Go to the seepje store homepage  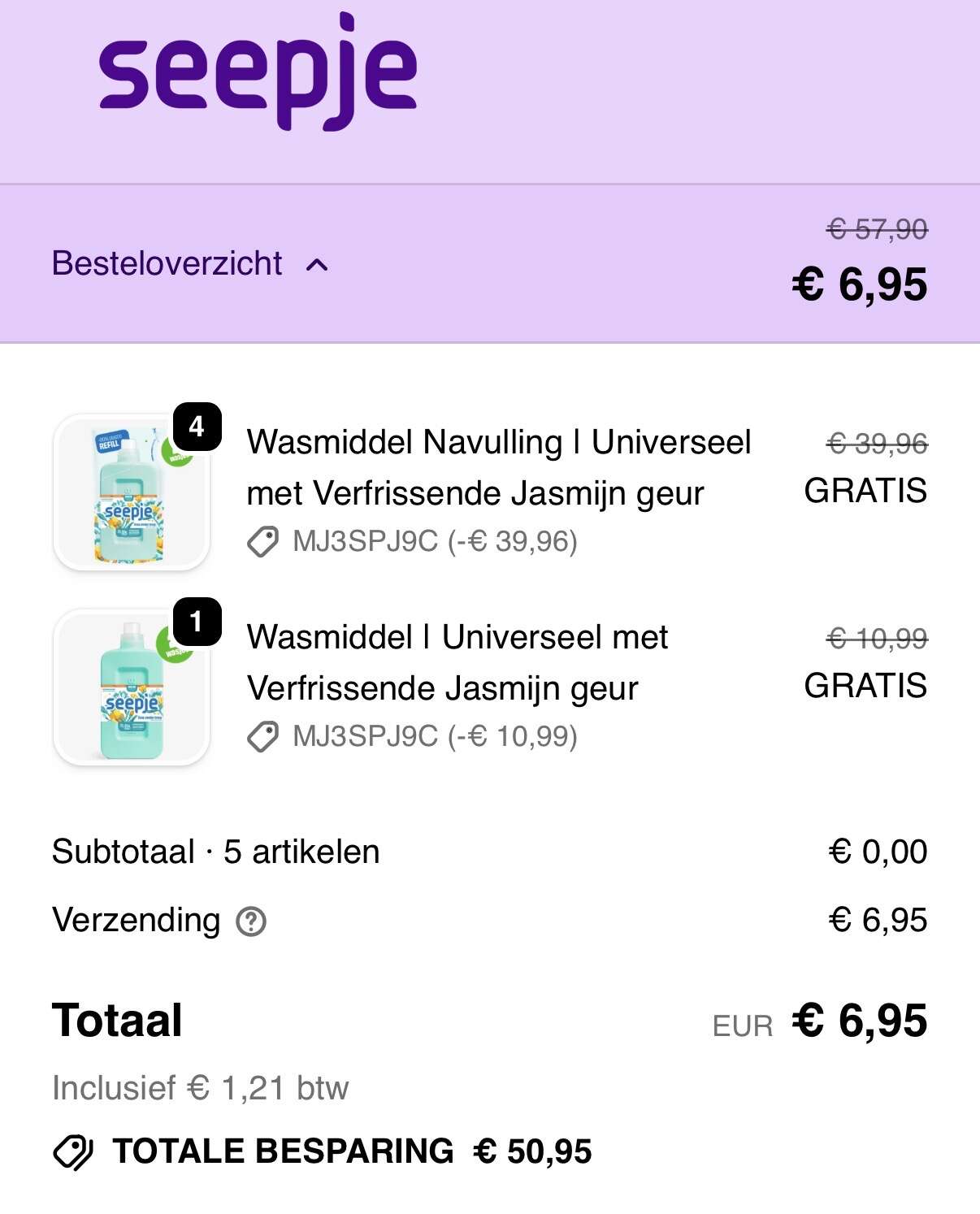258,72
